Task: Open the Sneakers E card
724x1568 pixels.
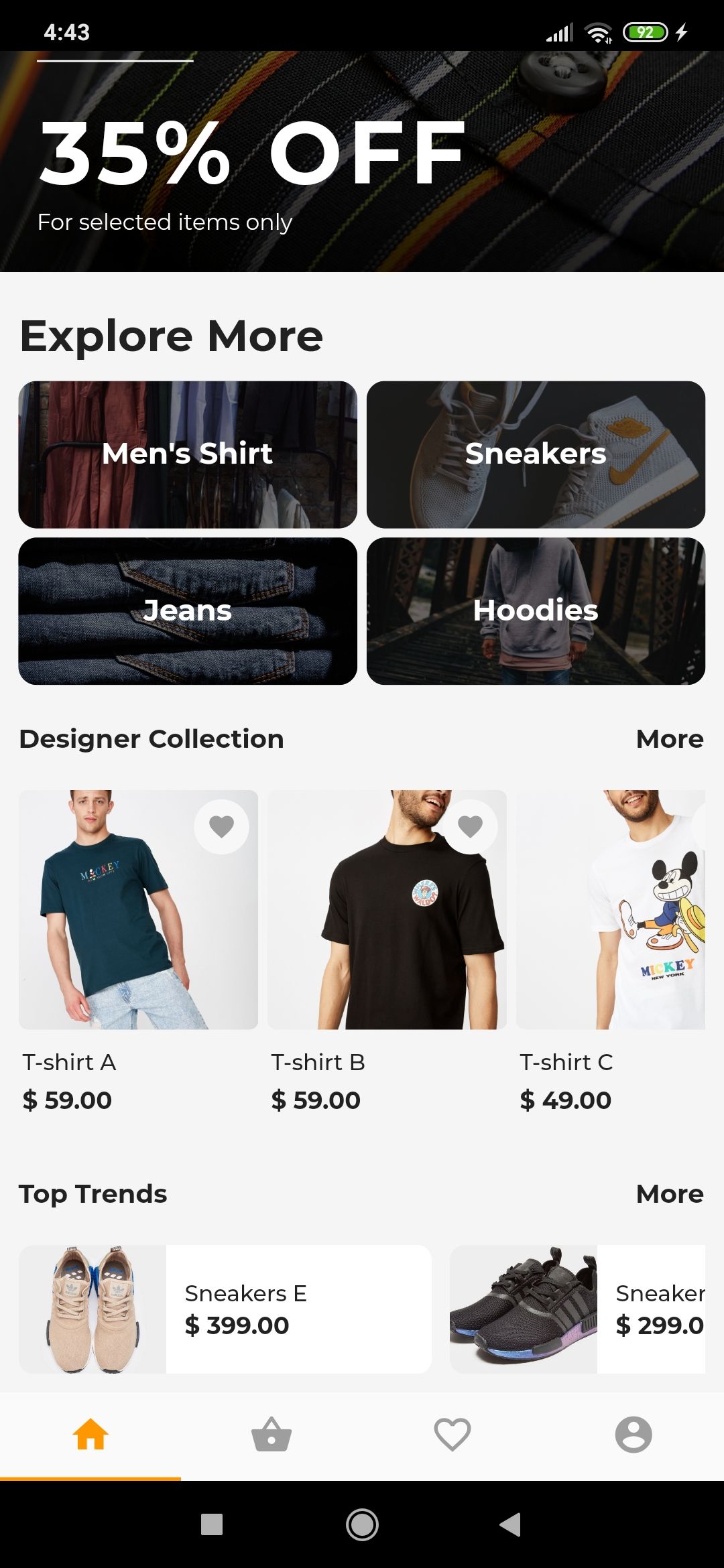Action: [x=225, y=1309]
